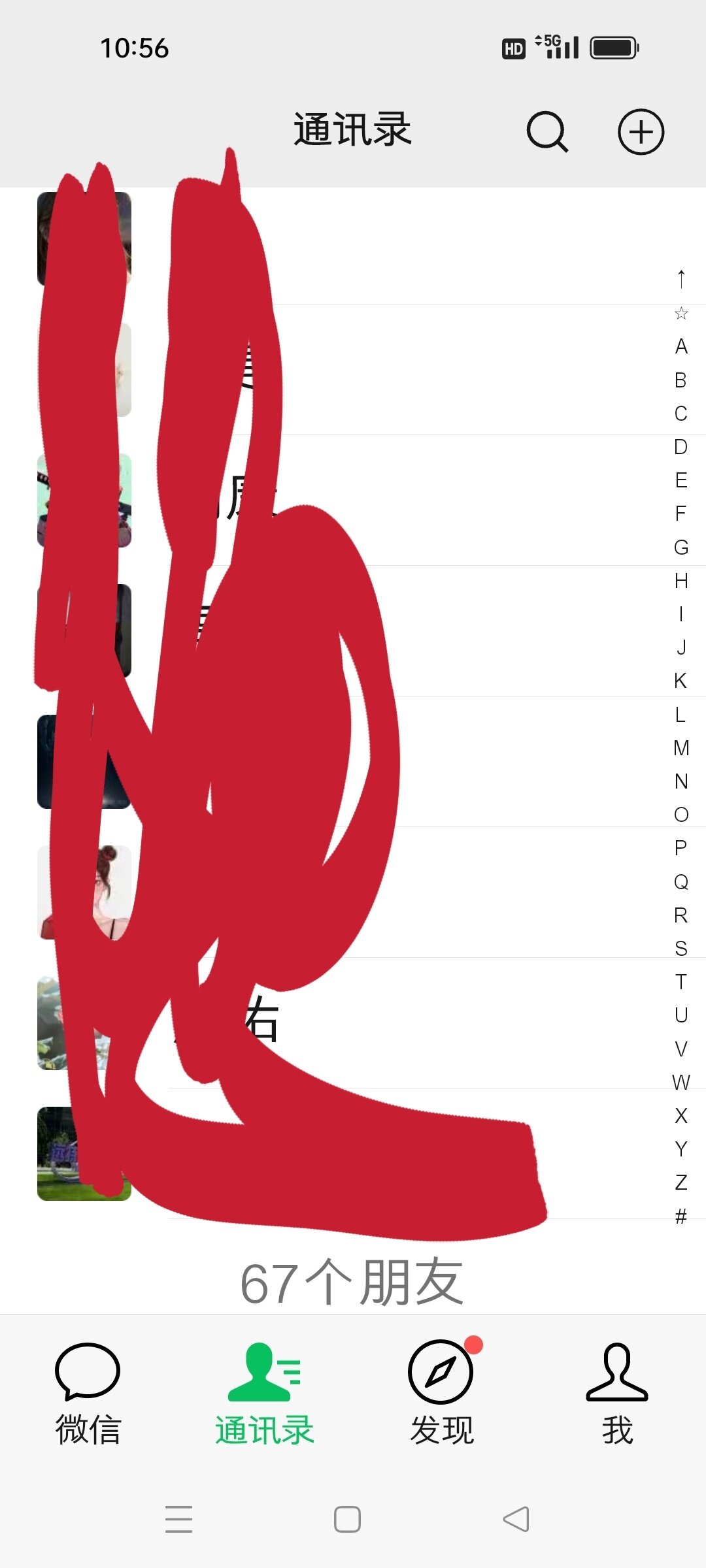Viewport: 706px width, 1568px height.
Task: Tap the star in the index bar
Action: click(x=681, y=314)
